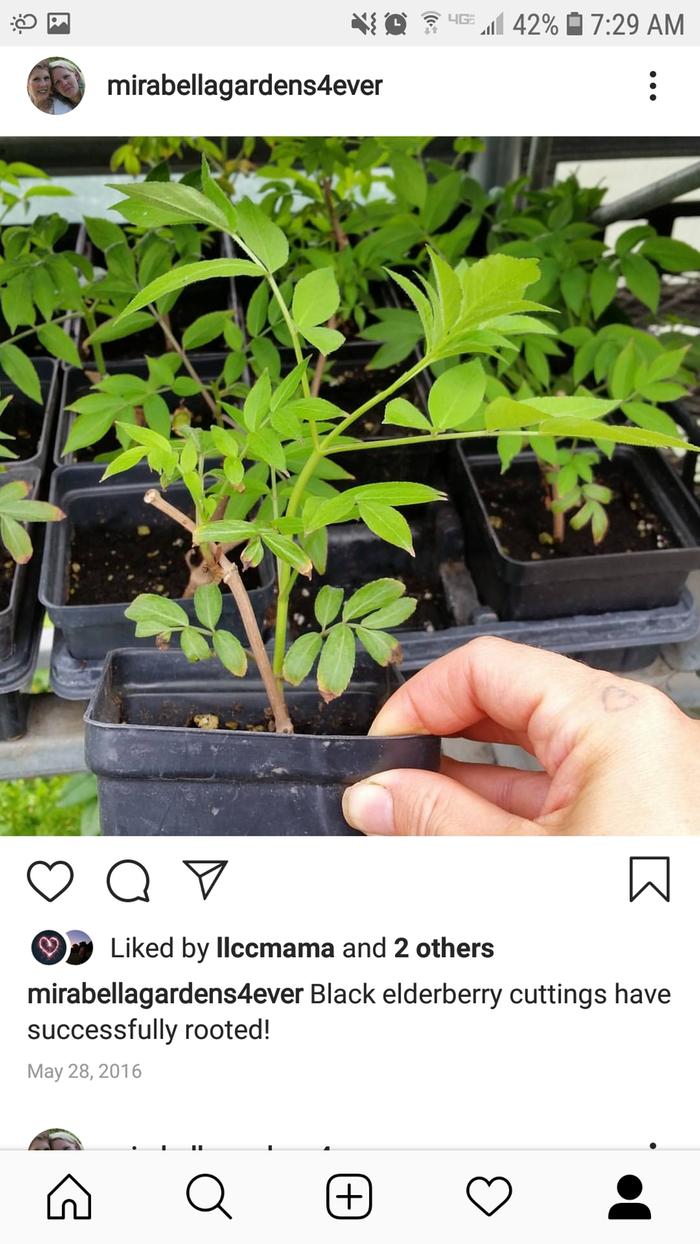View the 2 others who liked
The image size is (700, 1244).
pyautogui.click(x=443, y=948)
